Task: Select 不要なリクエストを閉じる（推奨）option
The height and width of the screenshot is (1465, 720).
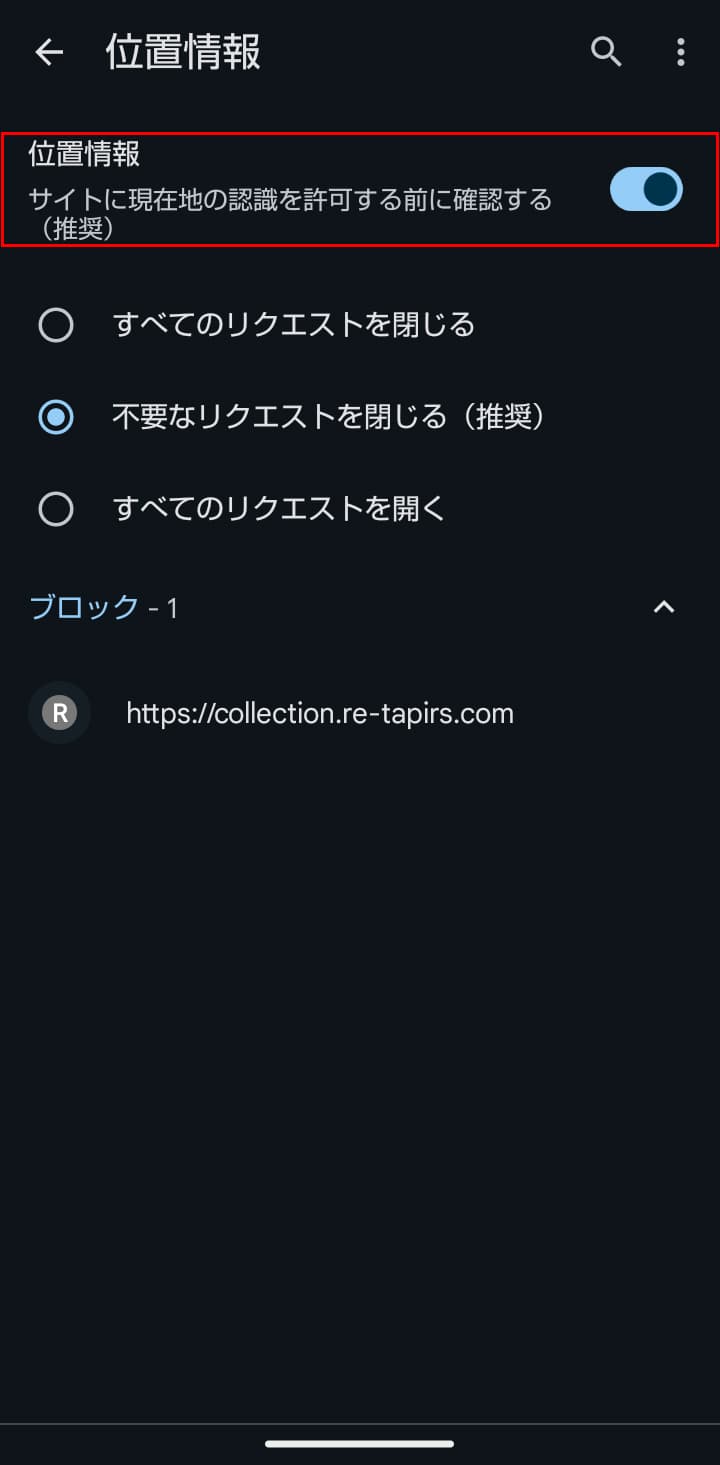Action: (360, 417)
